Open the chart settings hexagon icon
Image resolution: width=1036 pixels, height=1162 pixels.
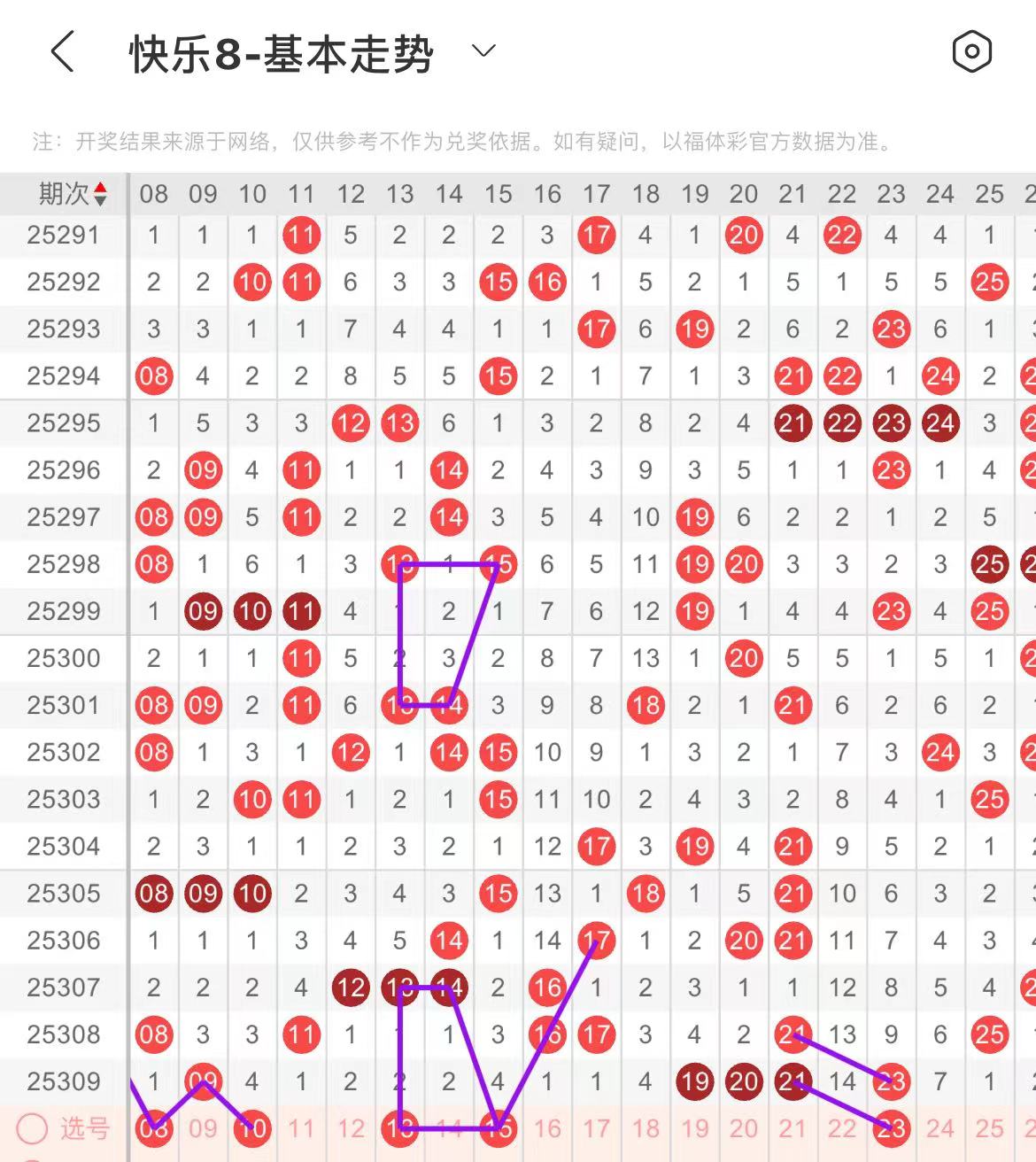coord(971,51)
